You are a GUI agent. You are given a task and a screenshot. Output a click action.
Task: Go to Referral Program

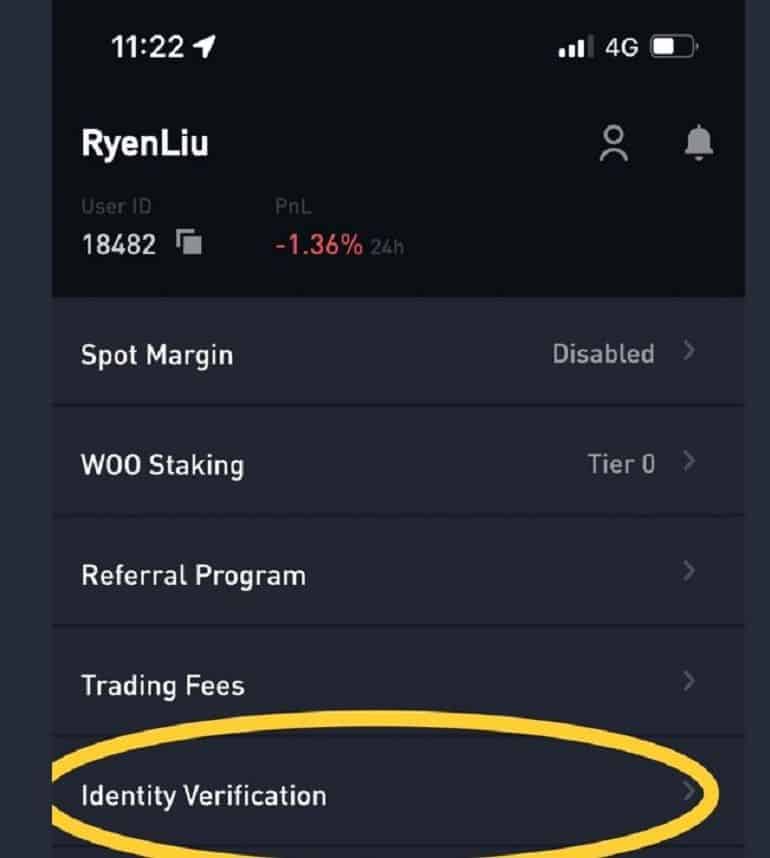(x=398, y=575)
